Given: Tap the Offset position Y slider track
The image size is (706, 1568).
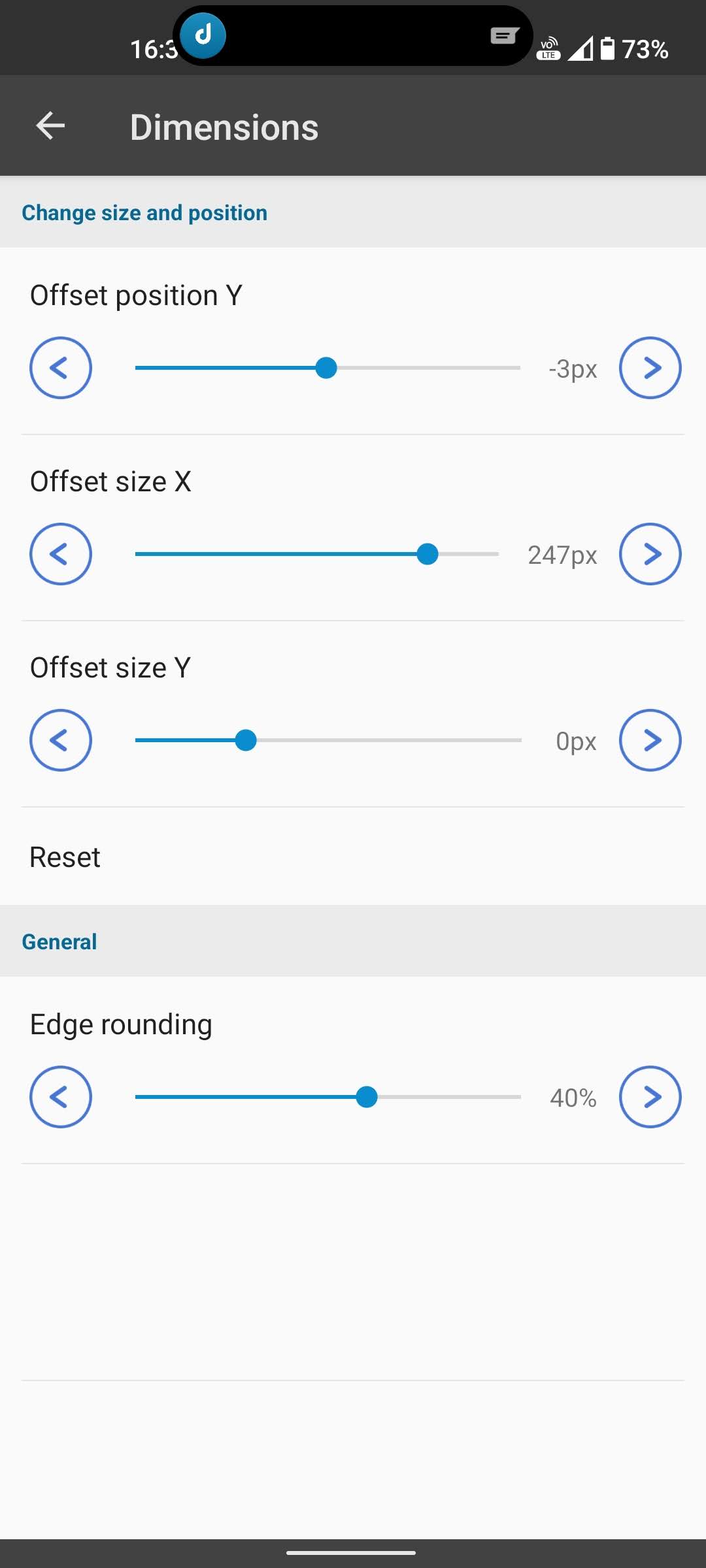Looking at the screenshot, I should pos(328,368).
